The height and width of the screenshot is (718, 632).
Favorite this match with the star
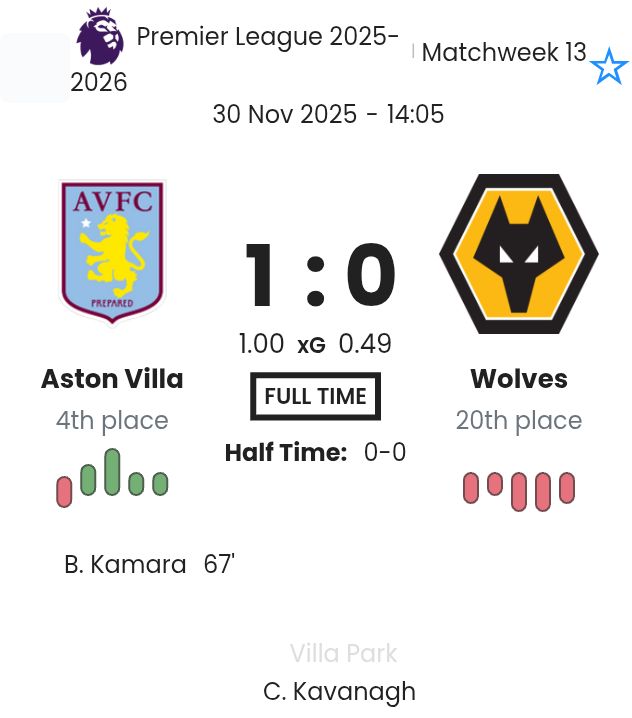click(x=608, y=67)
